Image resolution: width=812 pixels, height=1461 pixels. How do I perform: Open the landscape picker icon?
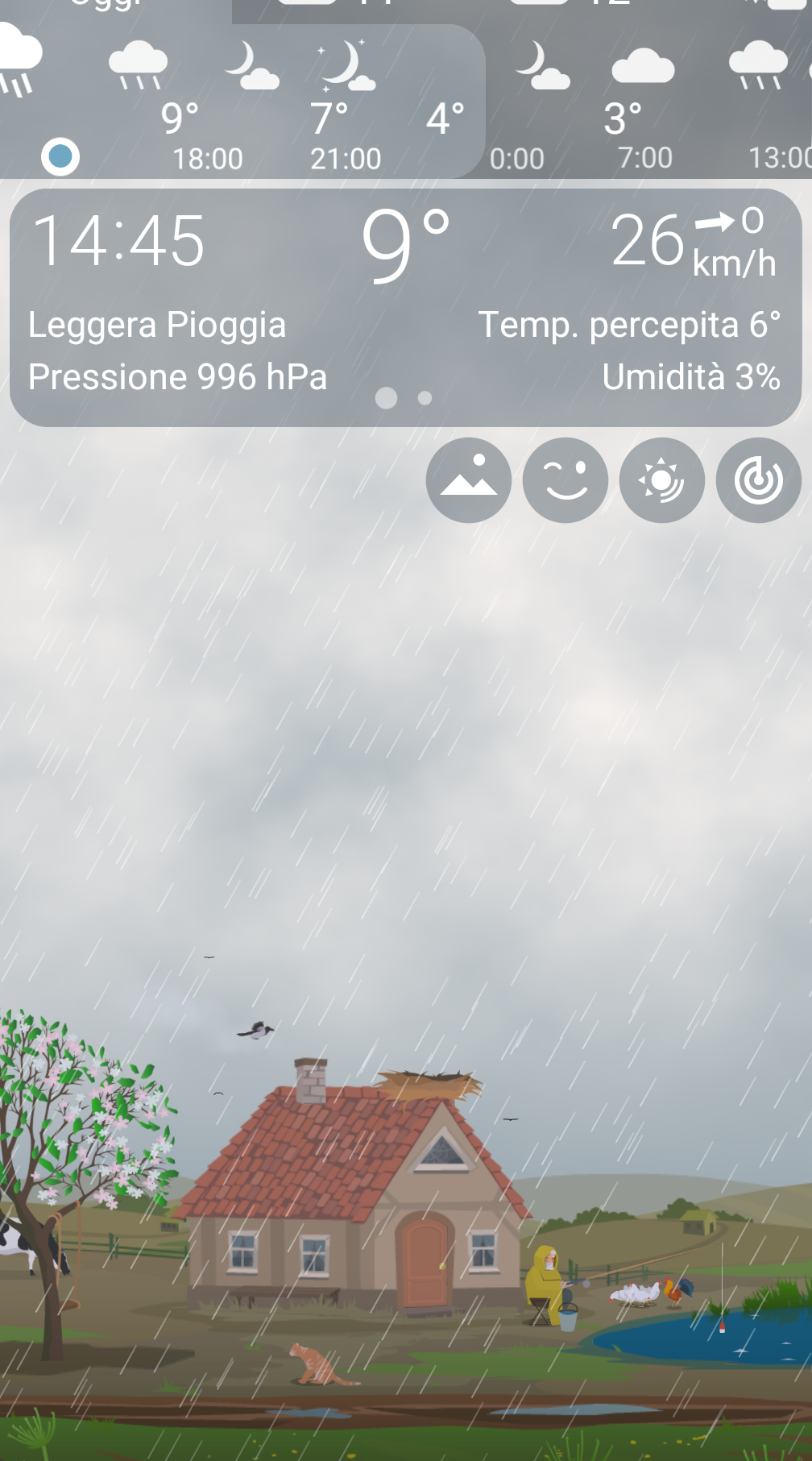click(468, 479)
